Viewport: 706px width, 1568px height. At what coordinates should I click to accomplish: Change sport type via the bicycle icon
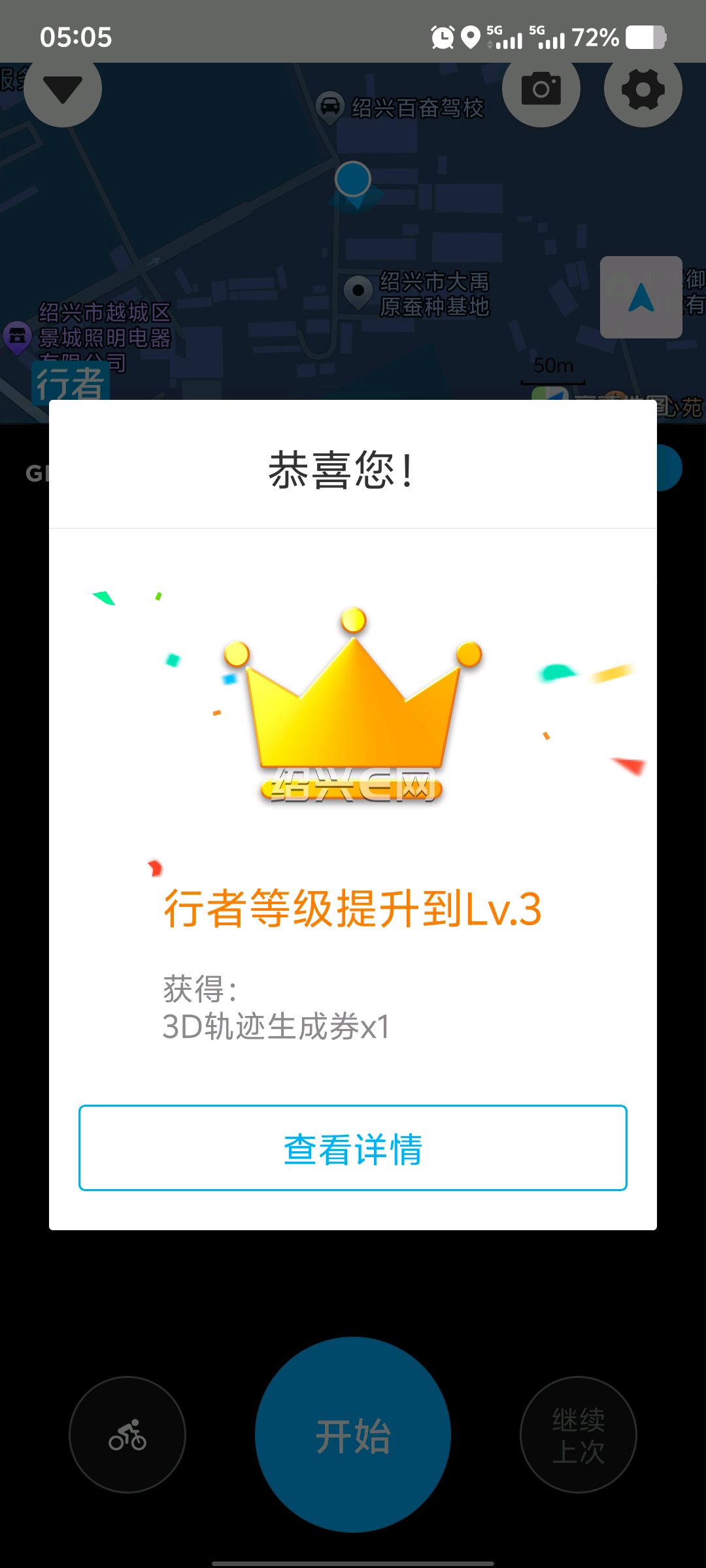tap(127, 1435)
